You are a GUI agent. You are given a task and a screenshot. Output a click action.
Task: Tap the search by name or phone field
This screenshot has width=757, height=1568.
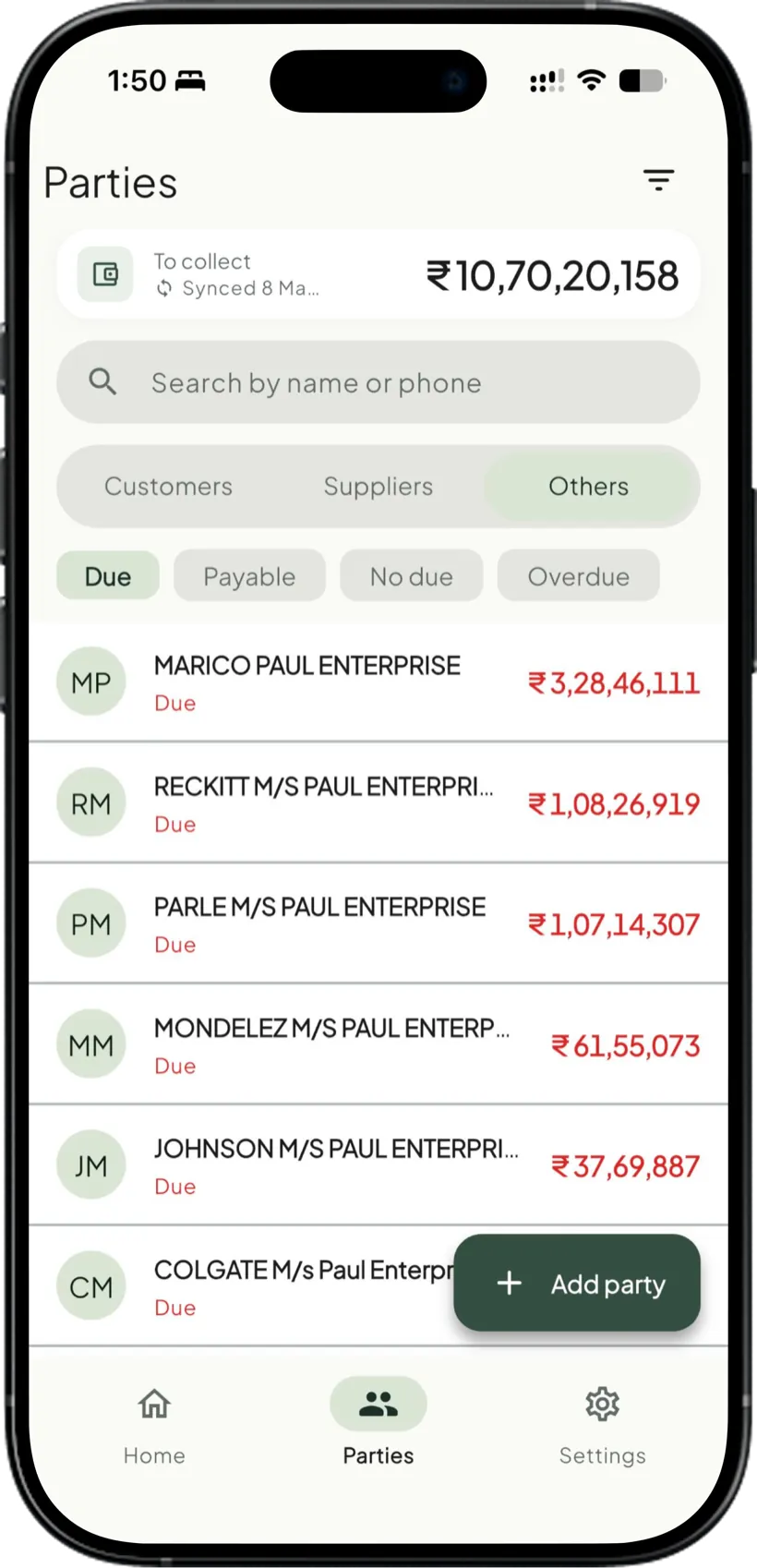378,382
